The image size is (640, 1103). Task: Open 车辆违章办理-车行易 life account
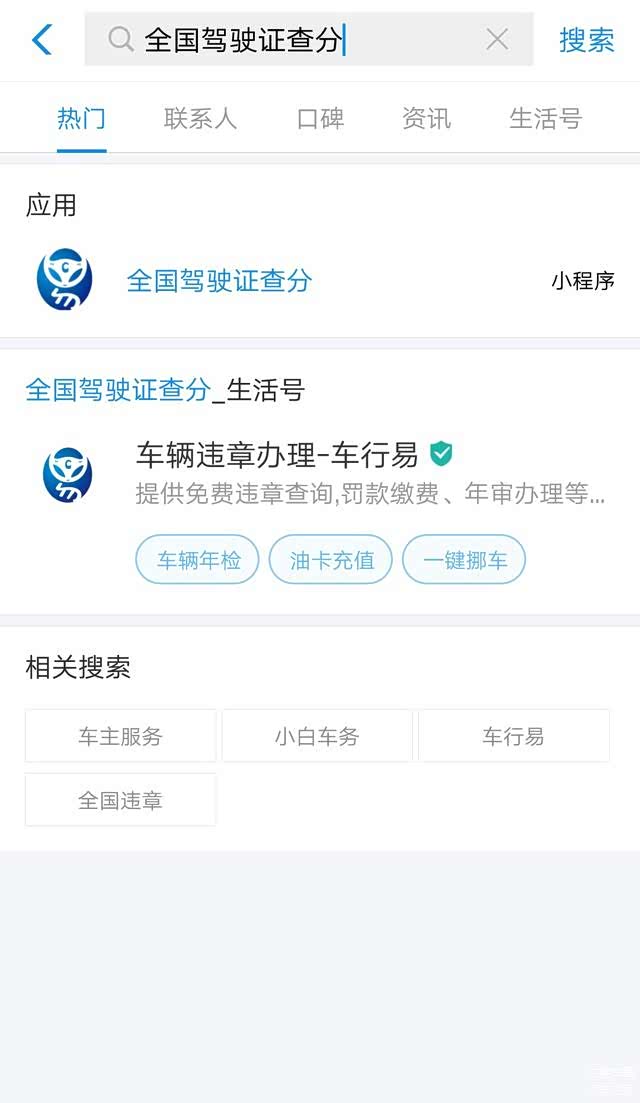coord(277,455)
